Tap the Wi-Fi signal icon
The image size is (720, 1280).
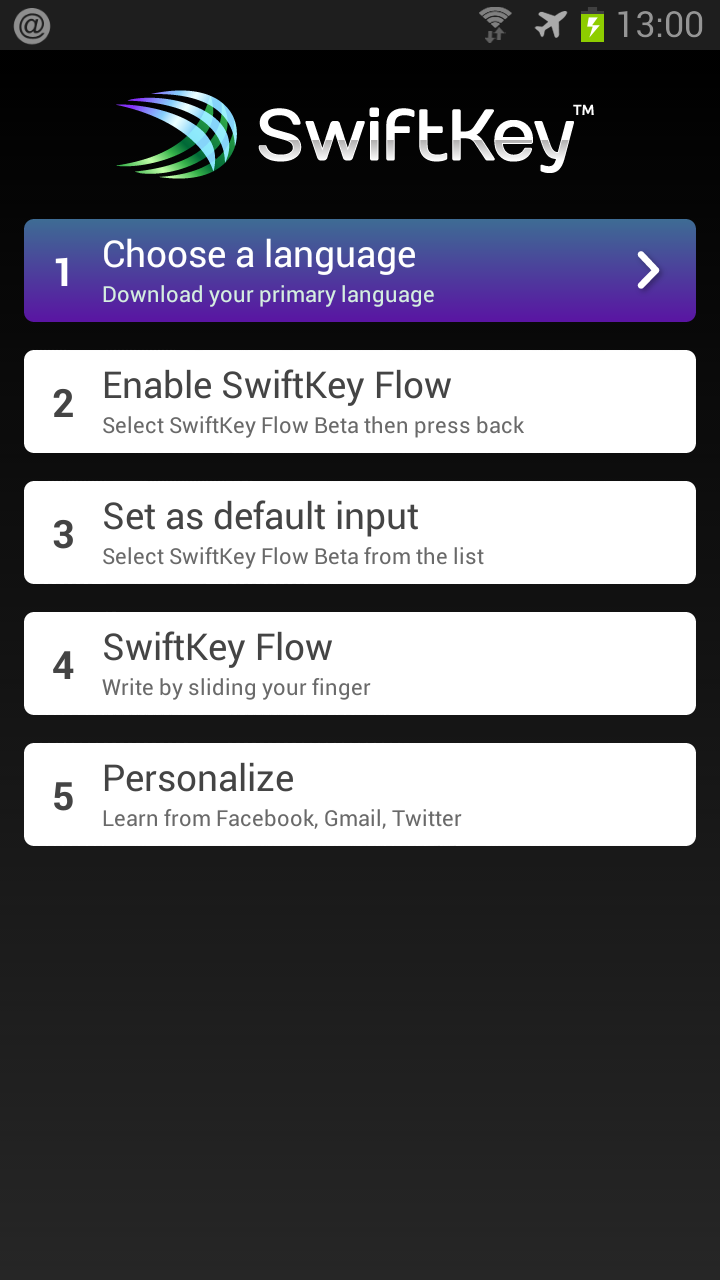coord(494,25)
